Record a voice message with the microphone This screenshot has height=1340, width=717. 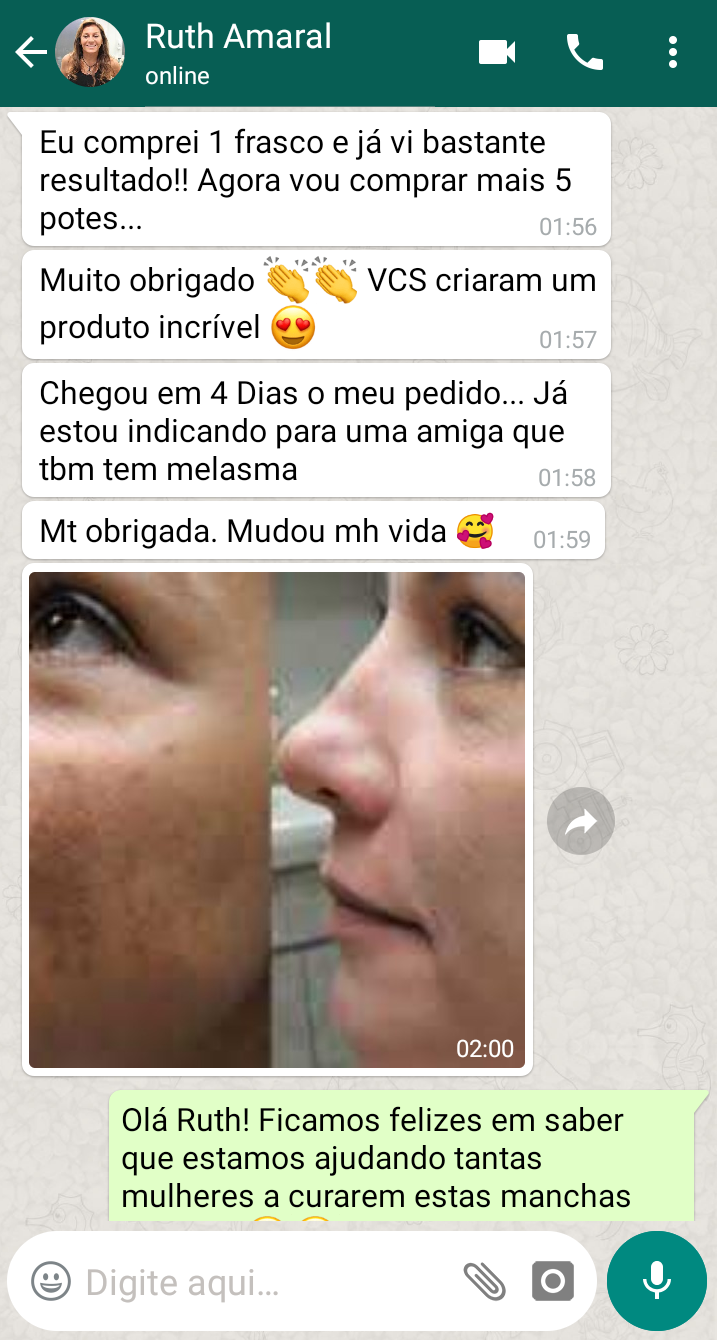657,1281
